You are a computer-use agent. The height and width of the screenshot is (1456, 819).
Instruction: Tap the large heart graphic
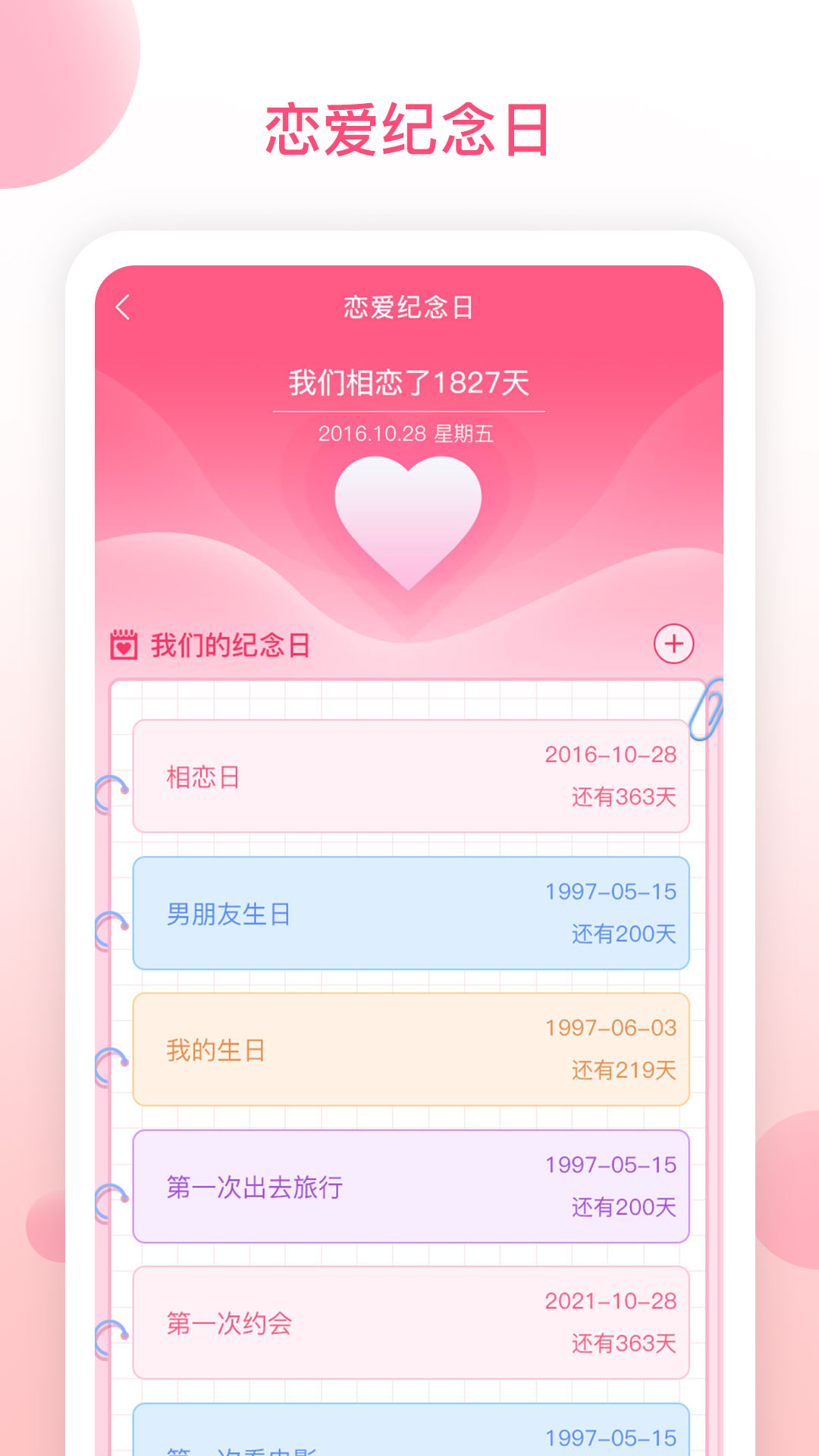pyautogui.click(x=409, y=523)
